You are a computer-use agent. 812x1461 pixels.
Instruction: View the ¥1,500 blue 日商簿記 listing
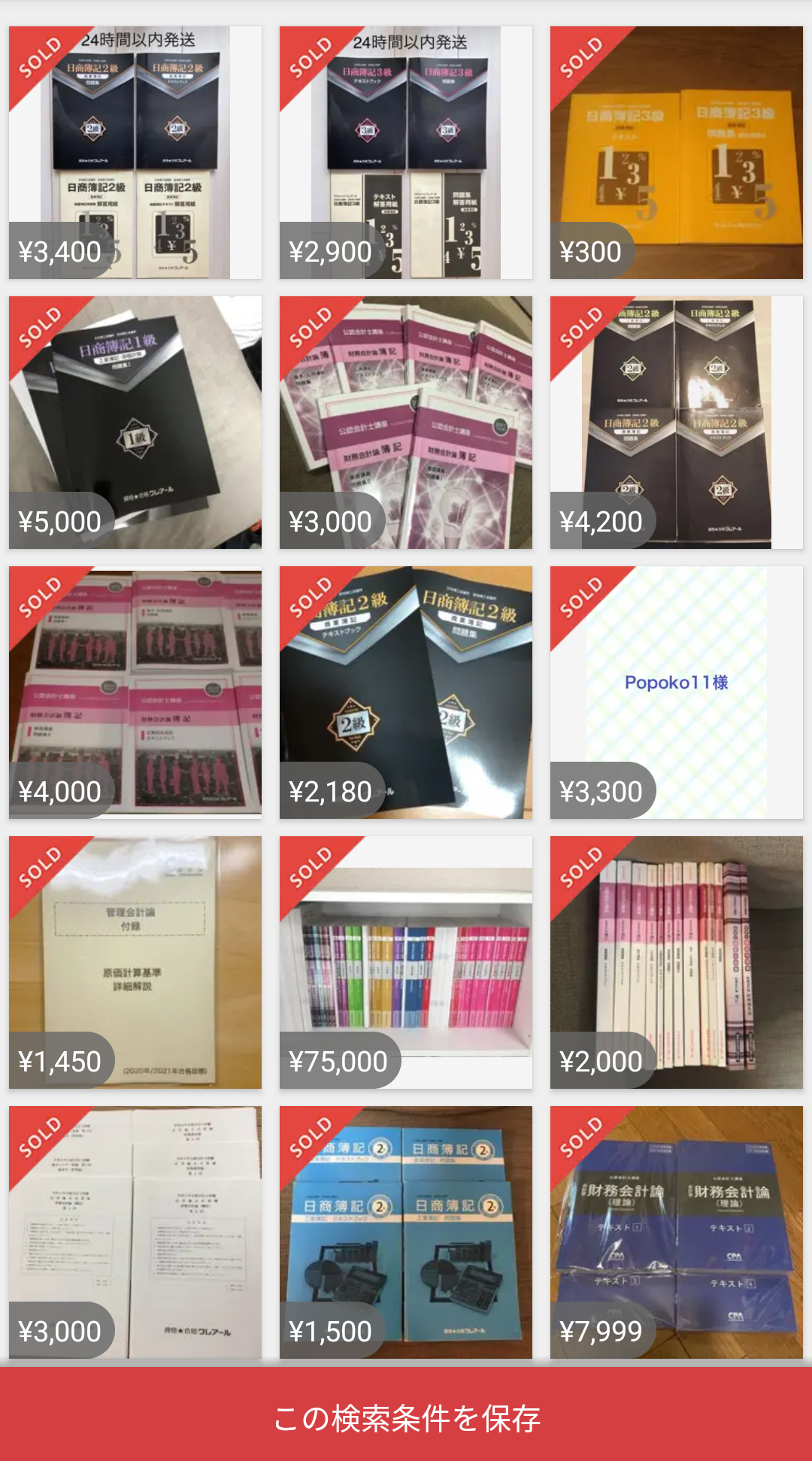click(406, 1232)
